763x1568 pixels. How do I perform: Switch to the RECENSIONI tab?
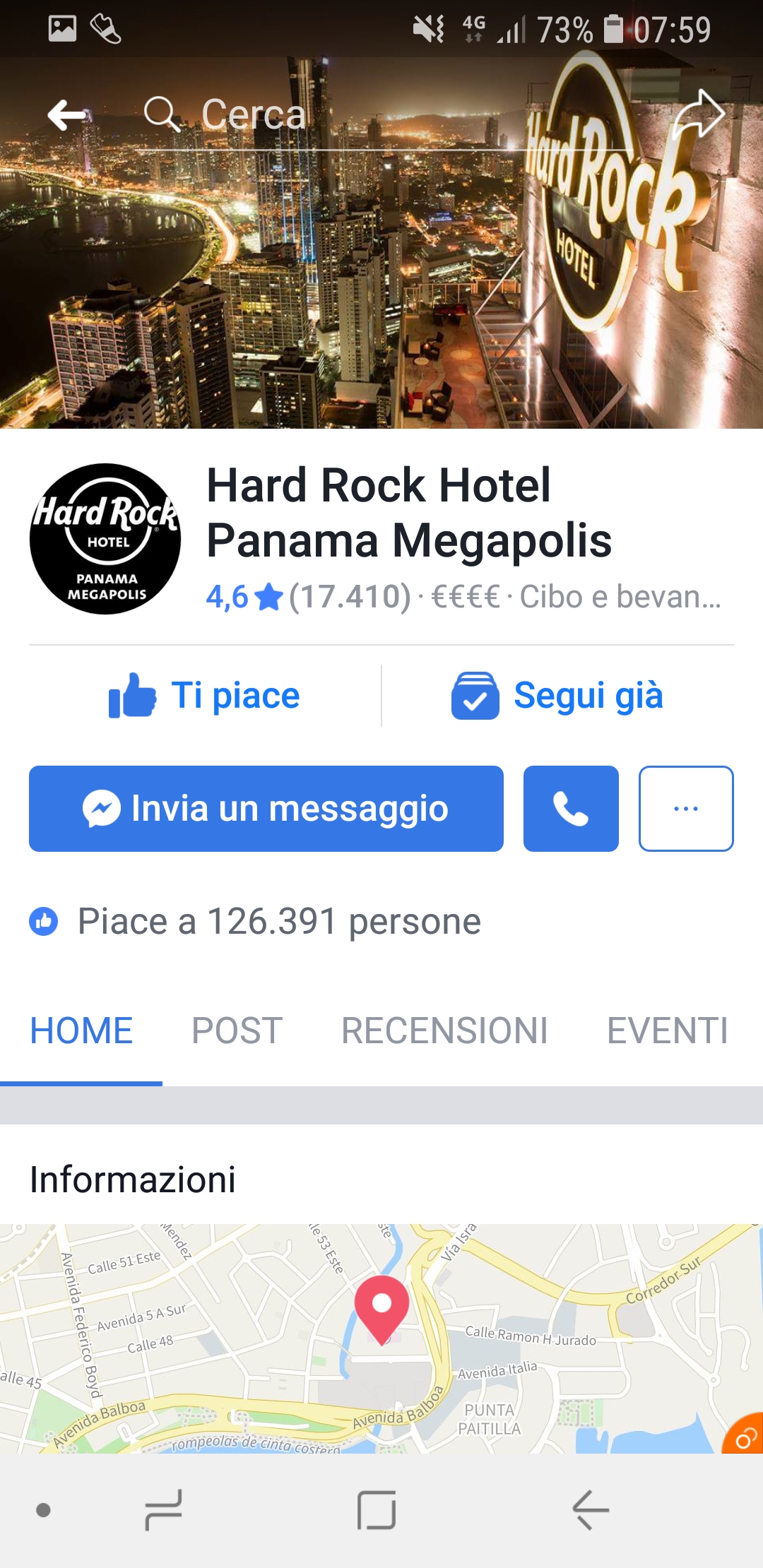pyautogui.click(x=444, y=1031)
